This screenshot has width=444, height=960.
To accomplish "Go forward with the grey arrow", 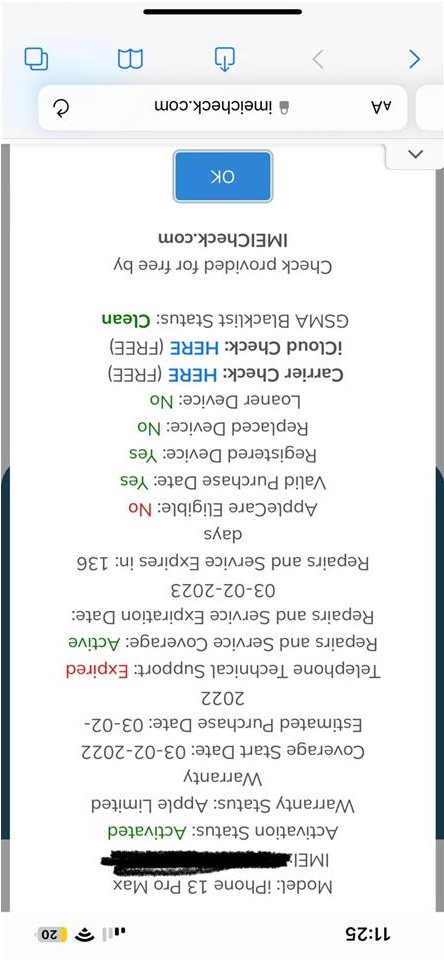I will coord(317,59).
